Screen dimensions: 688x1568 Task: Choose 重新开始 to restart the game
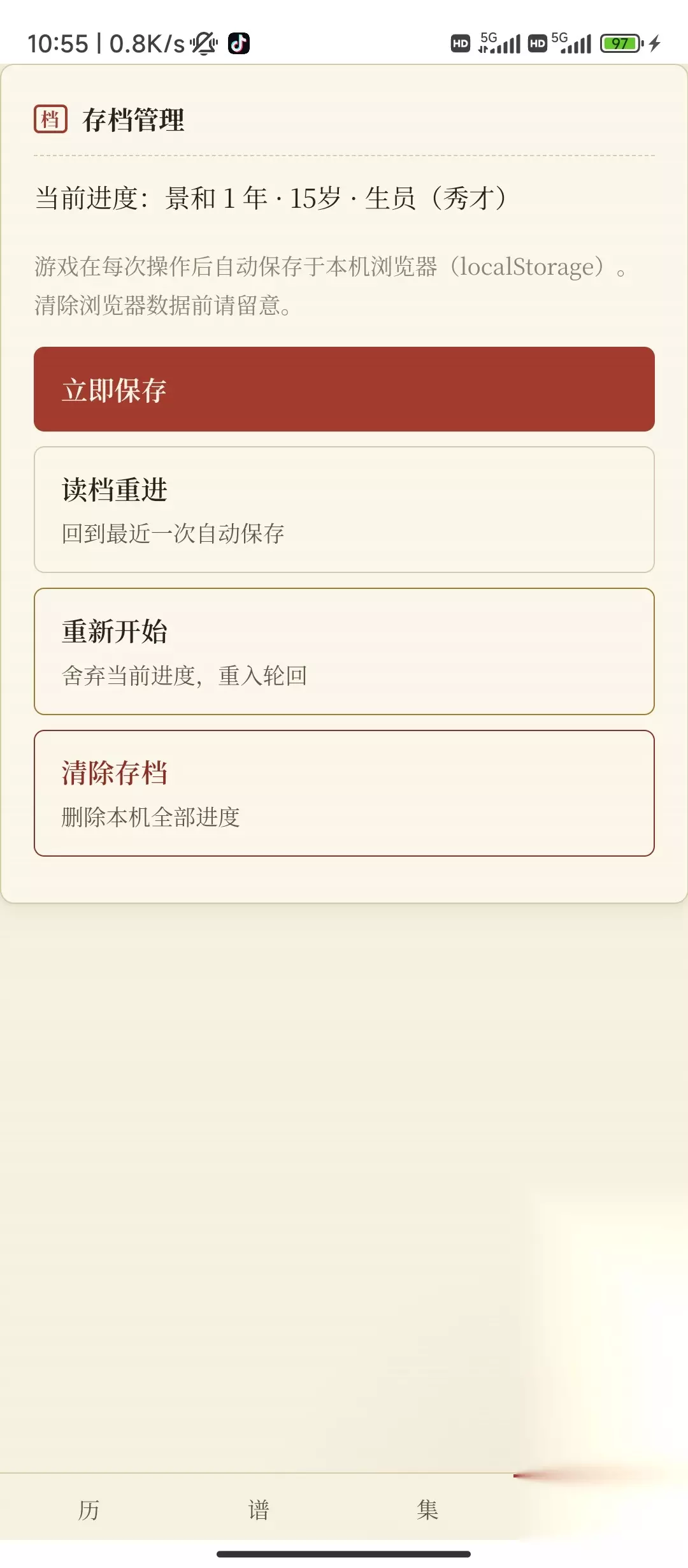[x=344, y=651]
